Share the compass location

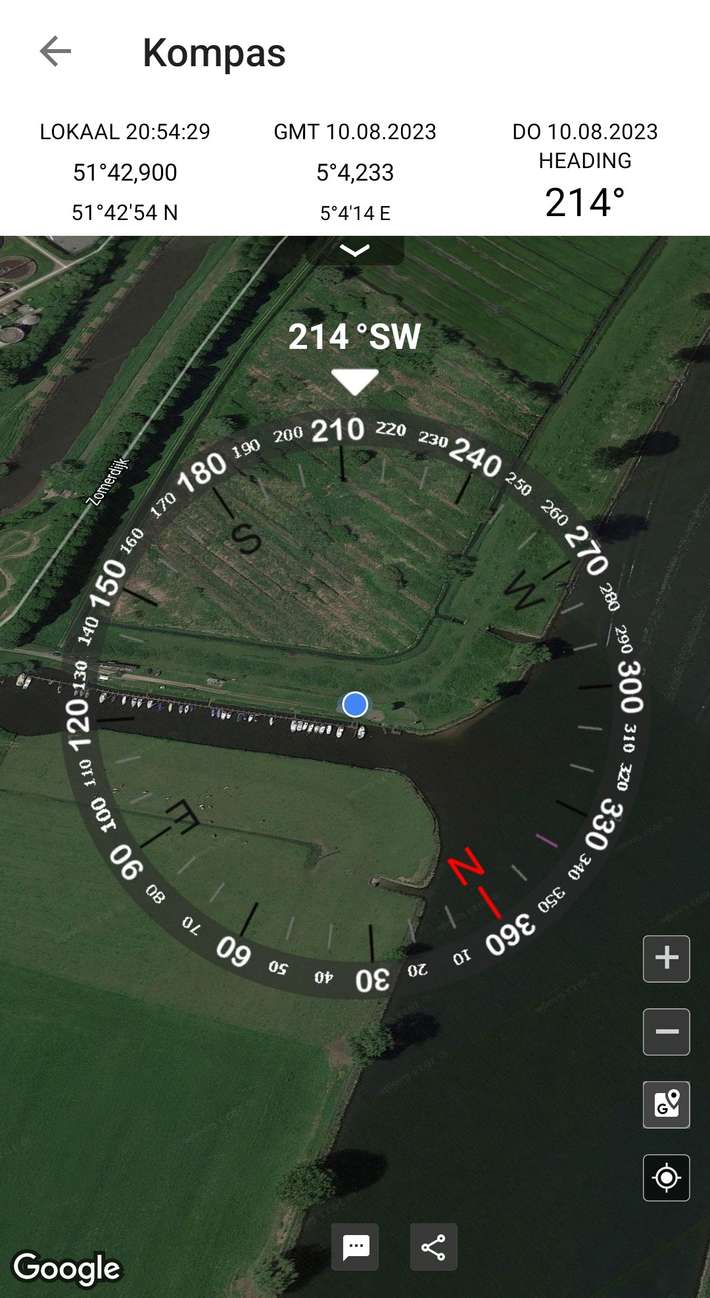433,1247
